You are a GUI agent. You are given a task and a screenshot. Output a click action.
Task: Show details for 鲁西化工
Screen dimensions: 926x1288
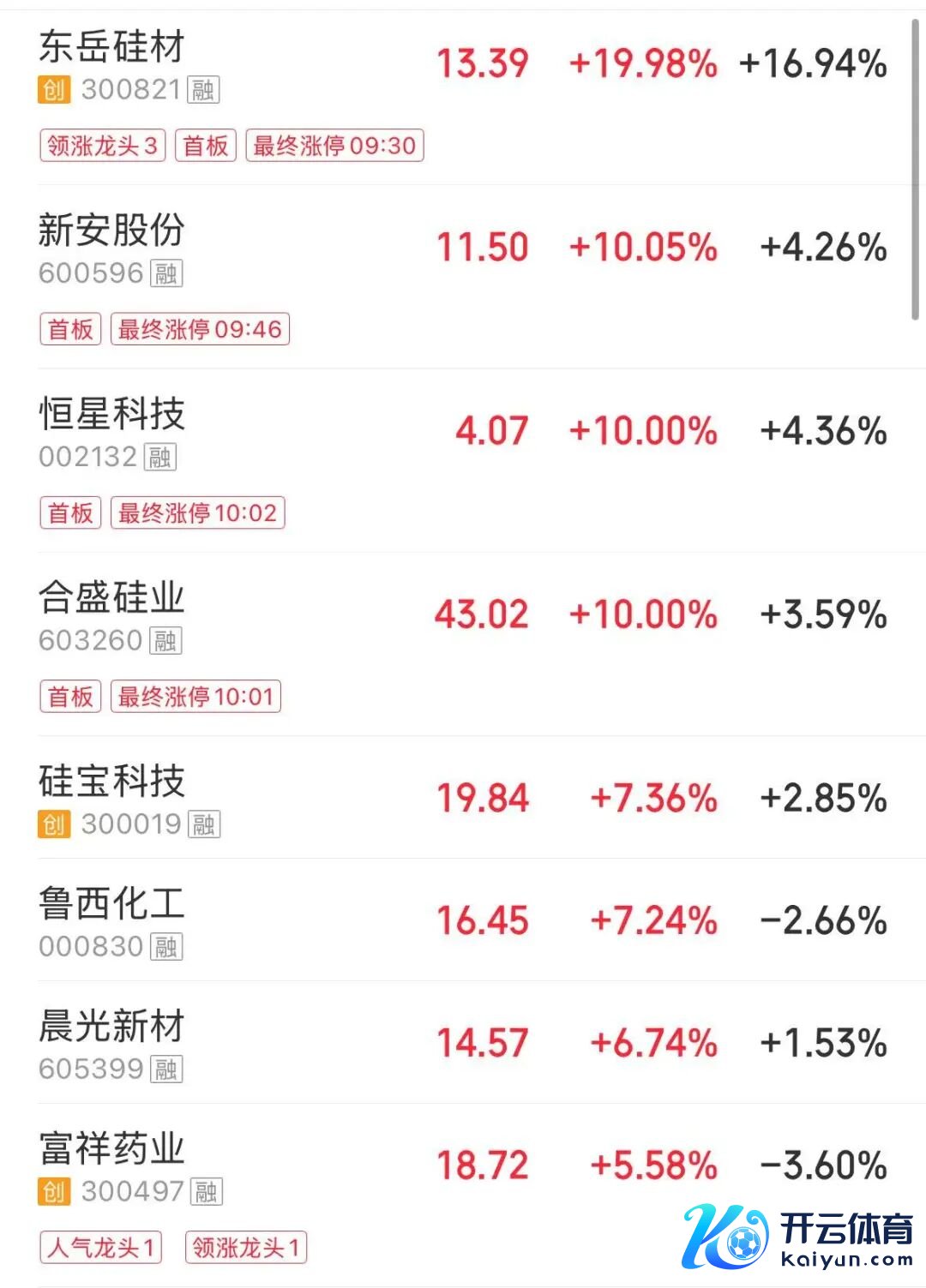[111, 904]
